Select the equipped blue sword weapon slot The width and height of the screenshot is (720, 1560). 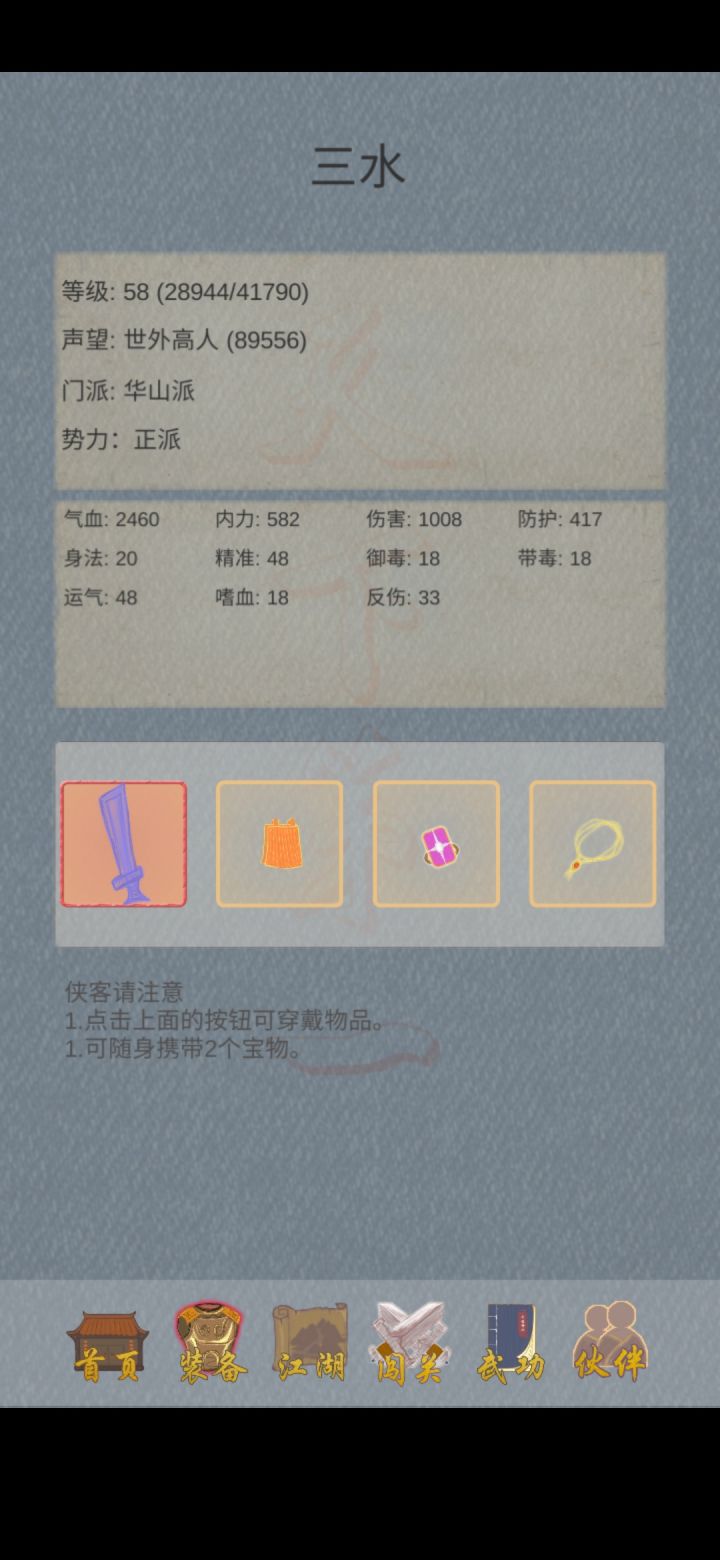[x=124, y=843]
